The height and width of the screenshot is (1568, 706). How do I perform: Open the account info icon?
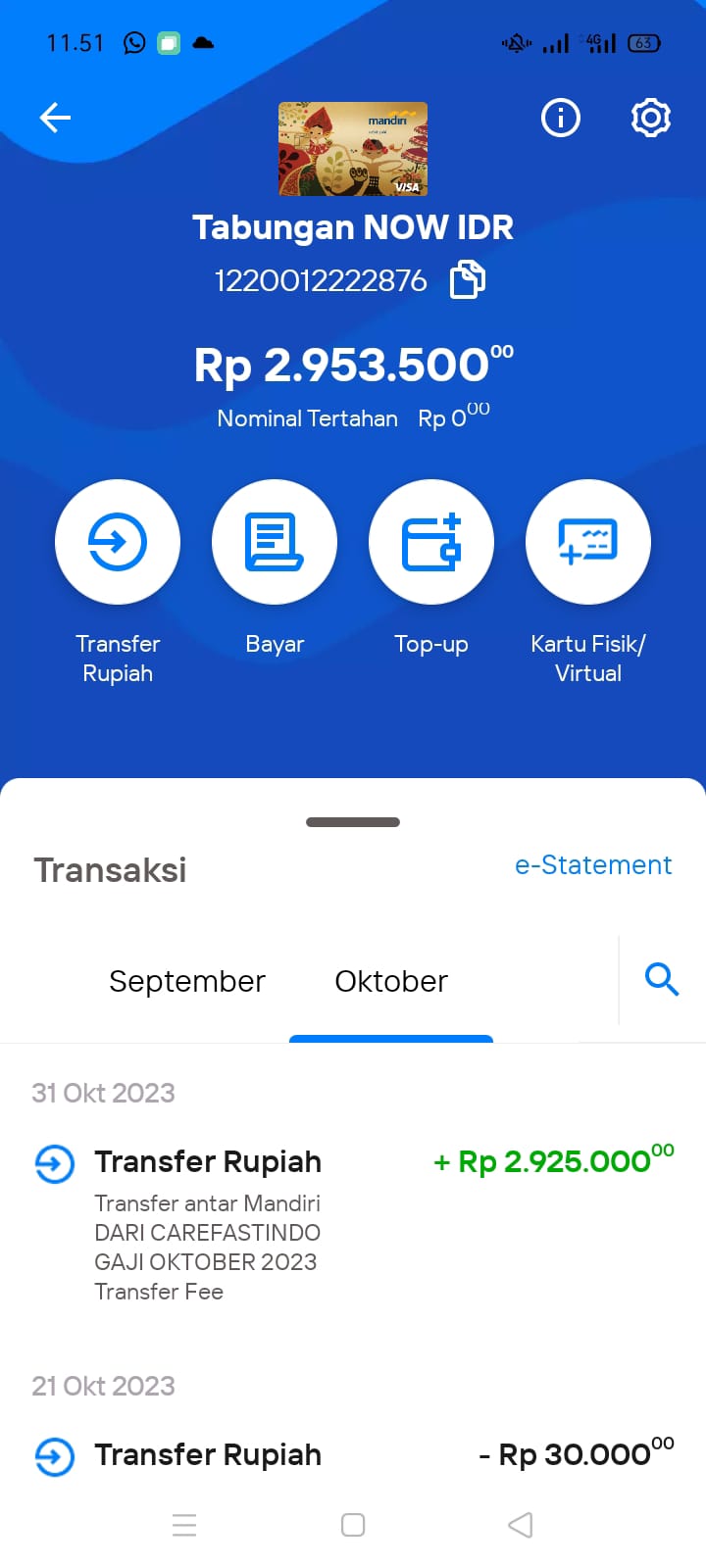click(561, 119)
